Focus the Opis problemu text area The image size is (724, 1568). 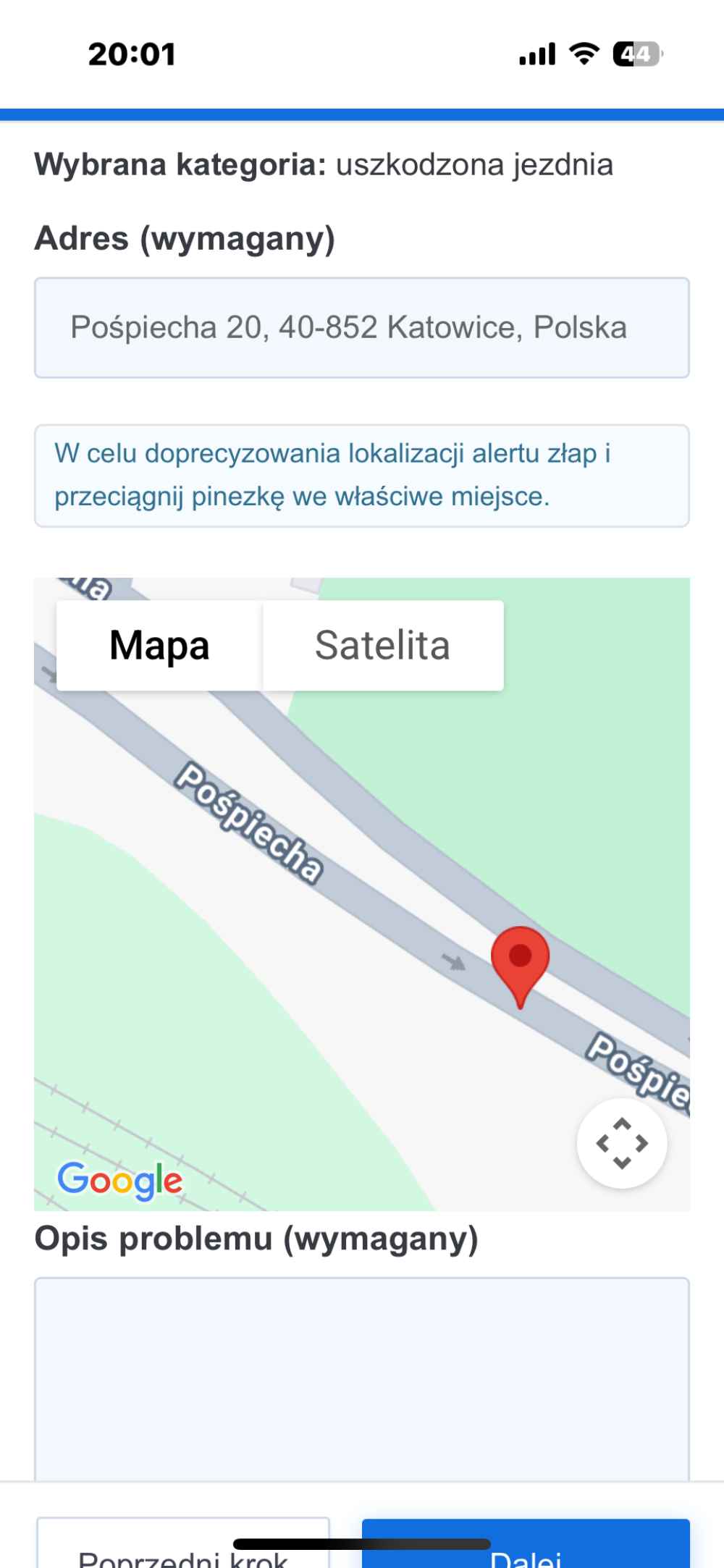tap(362, 1379)
